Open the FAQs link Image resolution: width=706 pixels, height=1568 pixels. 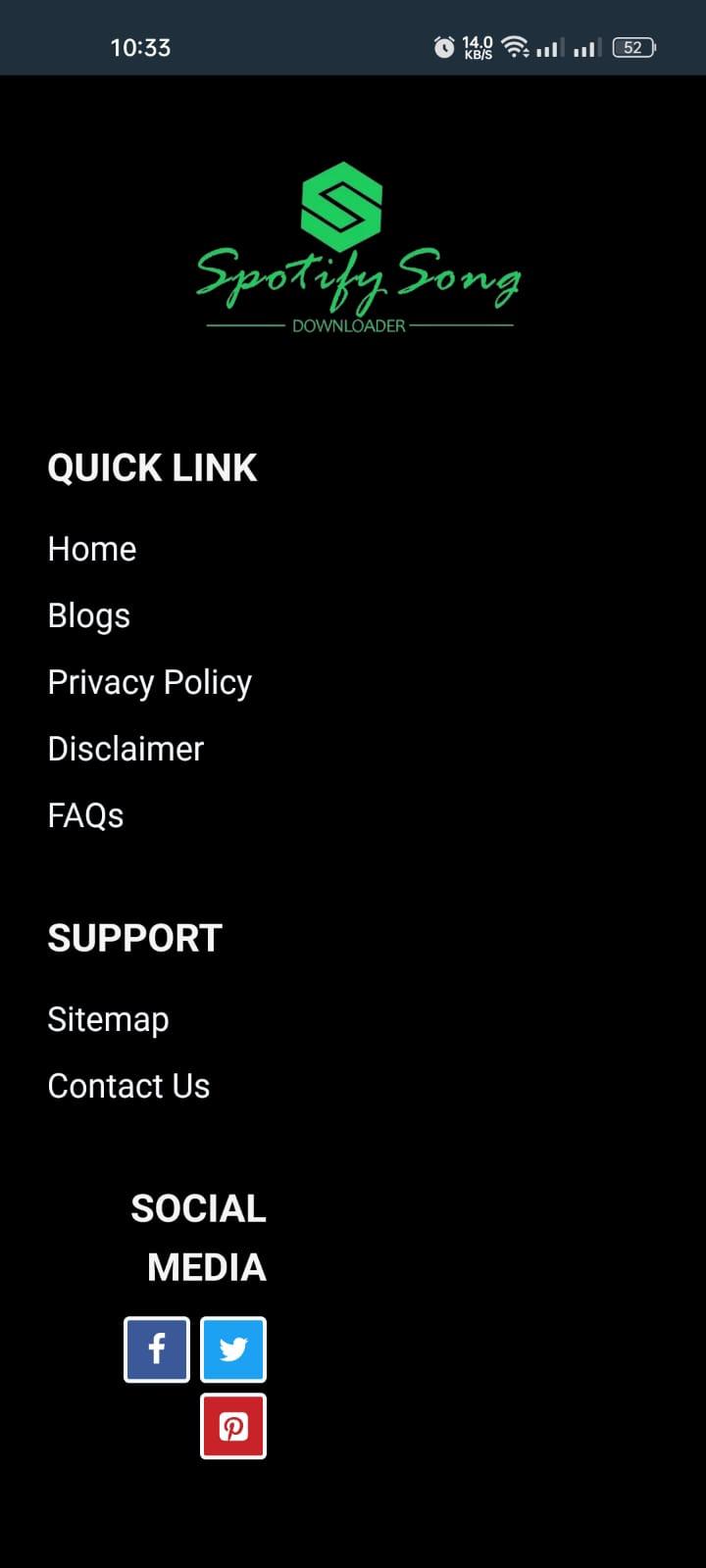86,815
